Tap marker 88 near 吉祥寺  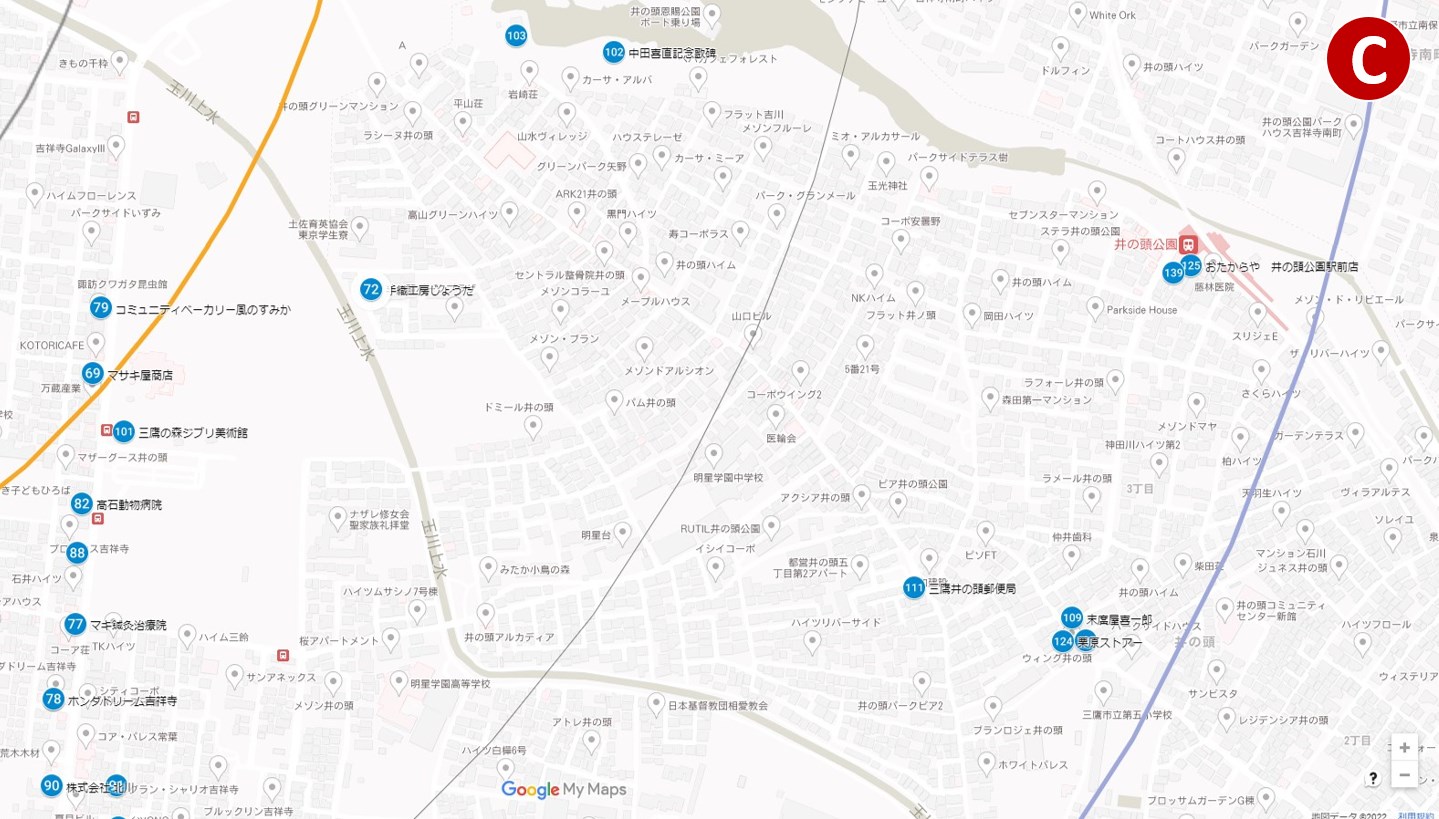click(x=77, y=553)
